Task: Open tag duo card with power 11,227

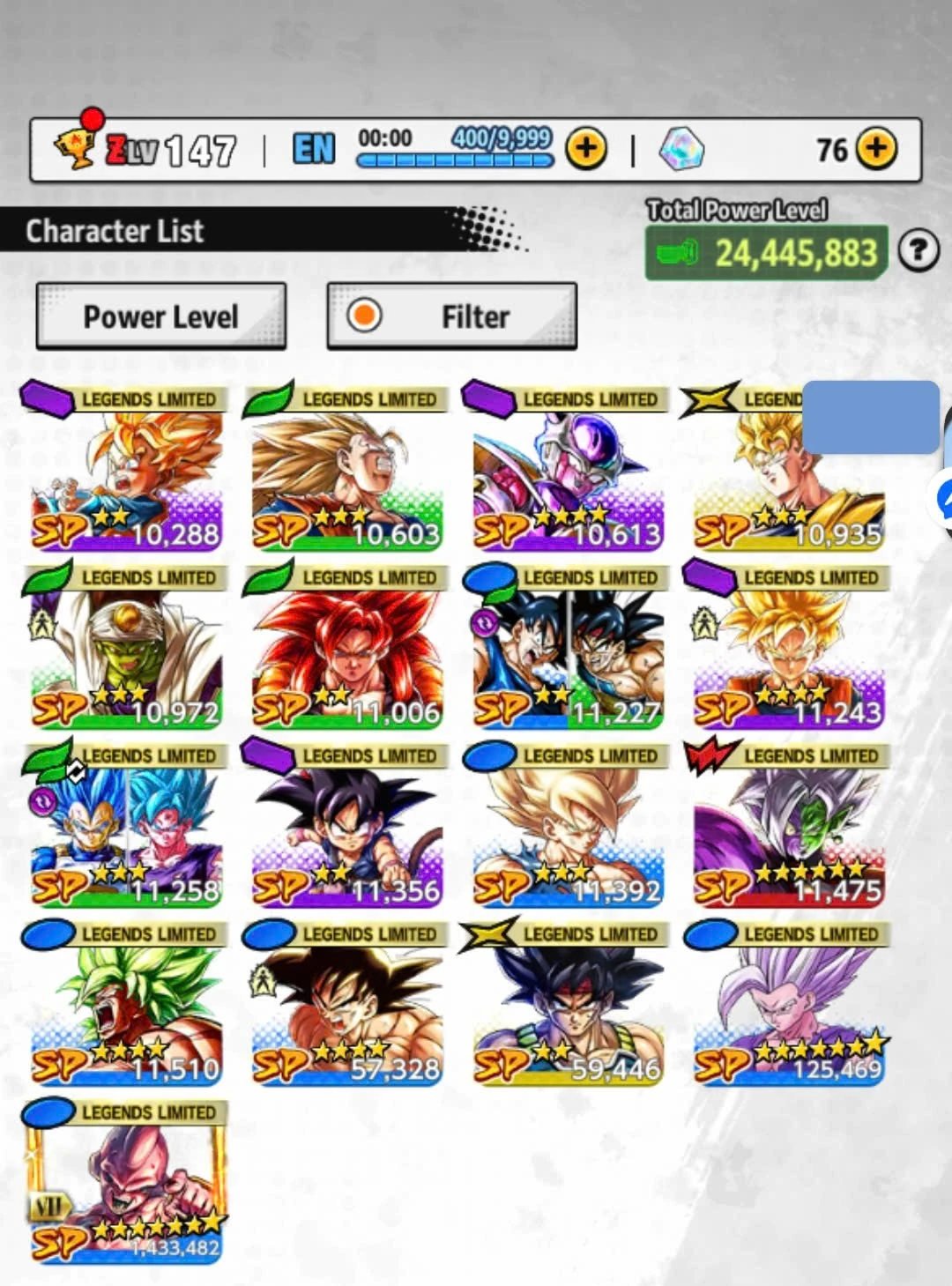Action: pyautogui.click(x=568, y=654)
